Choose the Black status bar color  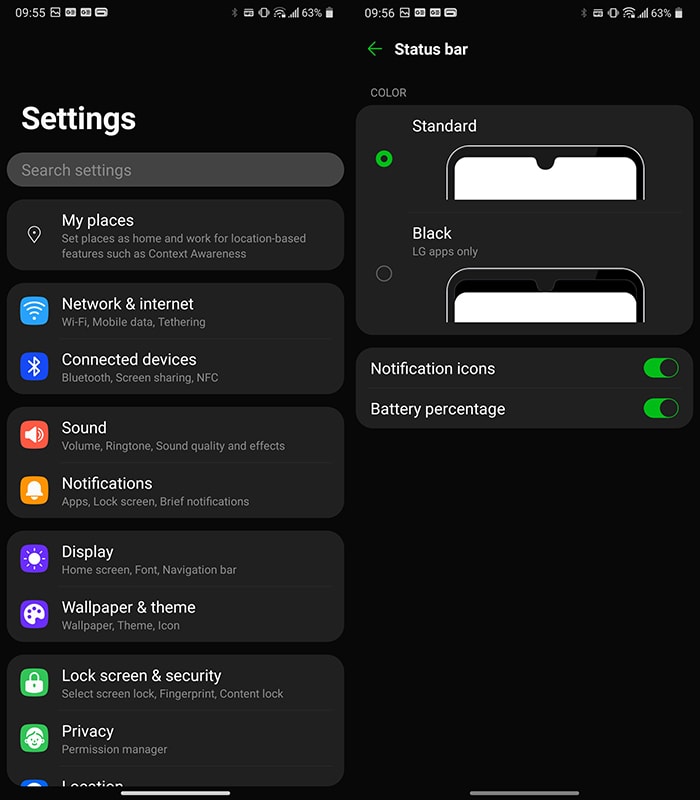point(384,273)
